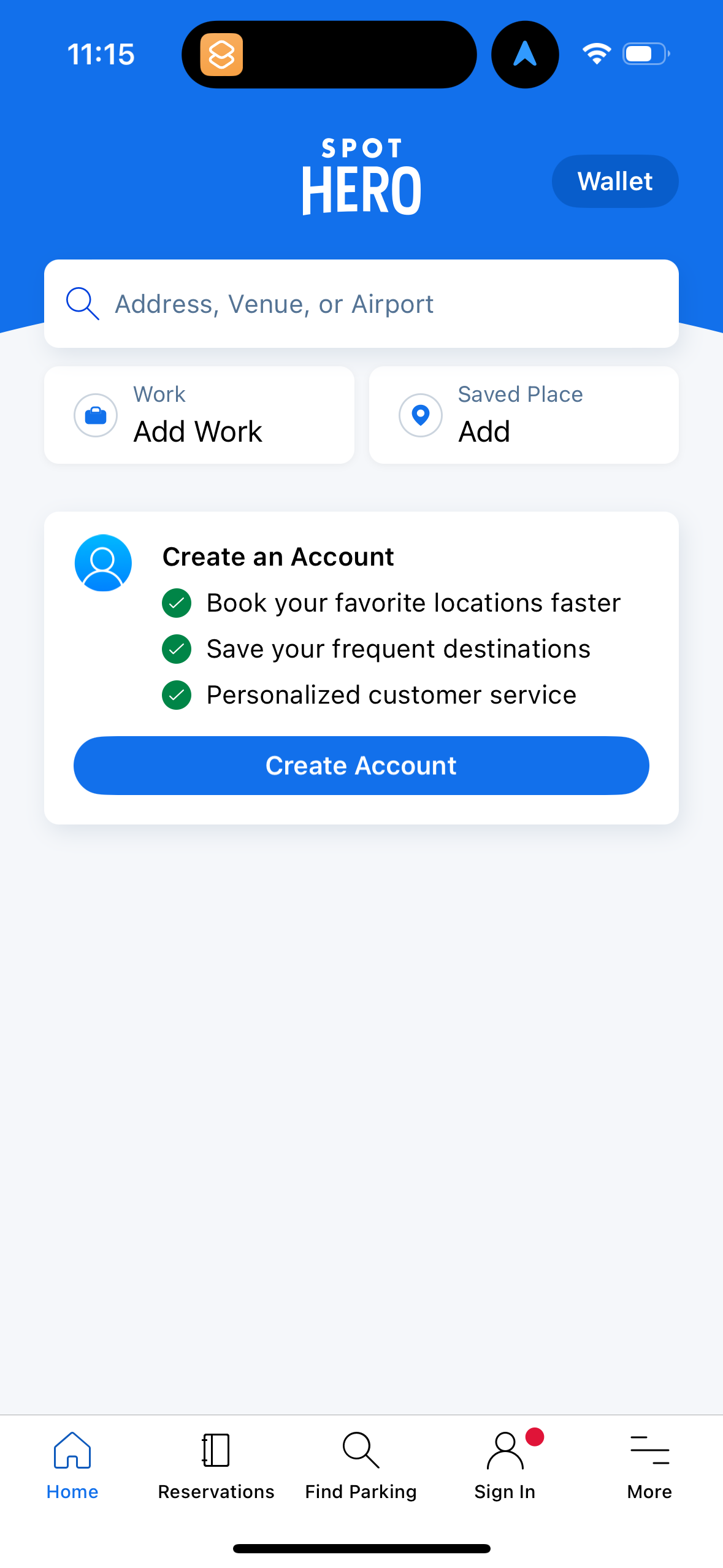This screenshot has width=723, height=1568.
Task: Click the briefcase icon on the Work card
Action: (x=95, y=415)
